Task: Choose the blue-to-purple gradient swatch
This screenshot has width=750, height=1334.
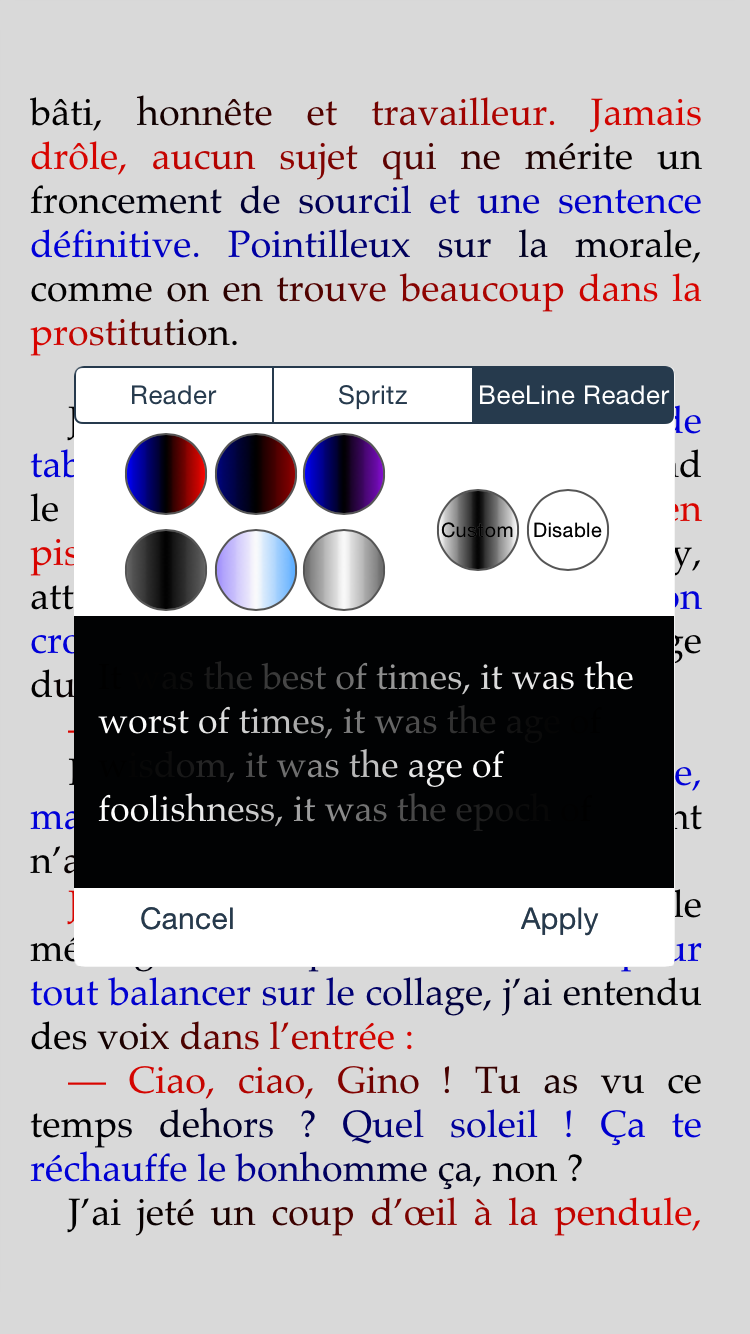Action: (344, 473)
